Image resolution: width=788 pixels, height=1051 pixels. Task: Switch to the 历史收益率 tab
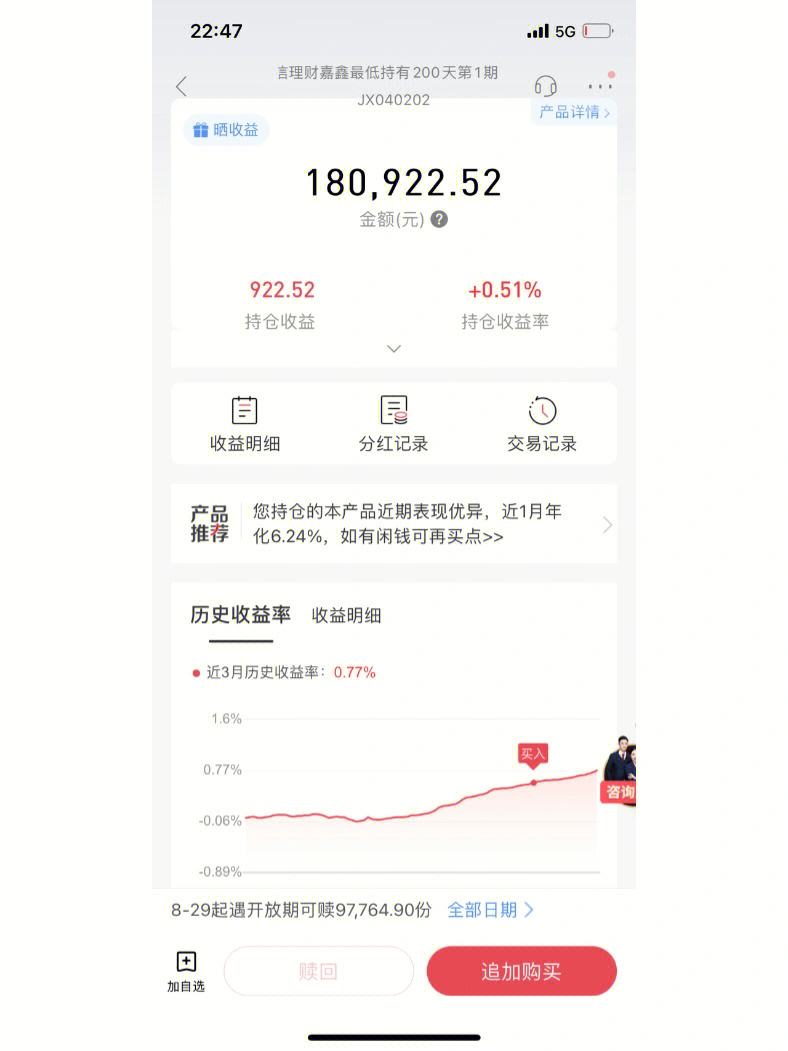(240, 615)
